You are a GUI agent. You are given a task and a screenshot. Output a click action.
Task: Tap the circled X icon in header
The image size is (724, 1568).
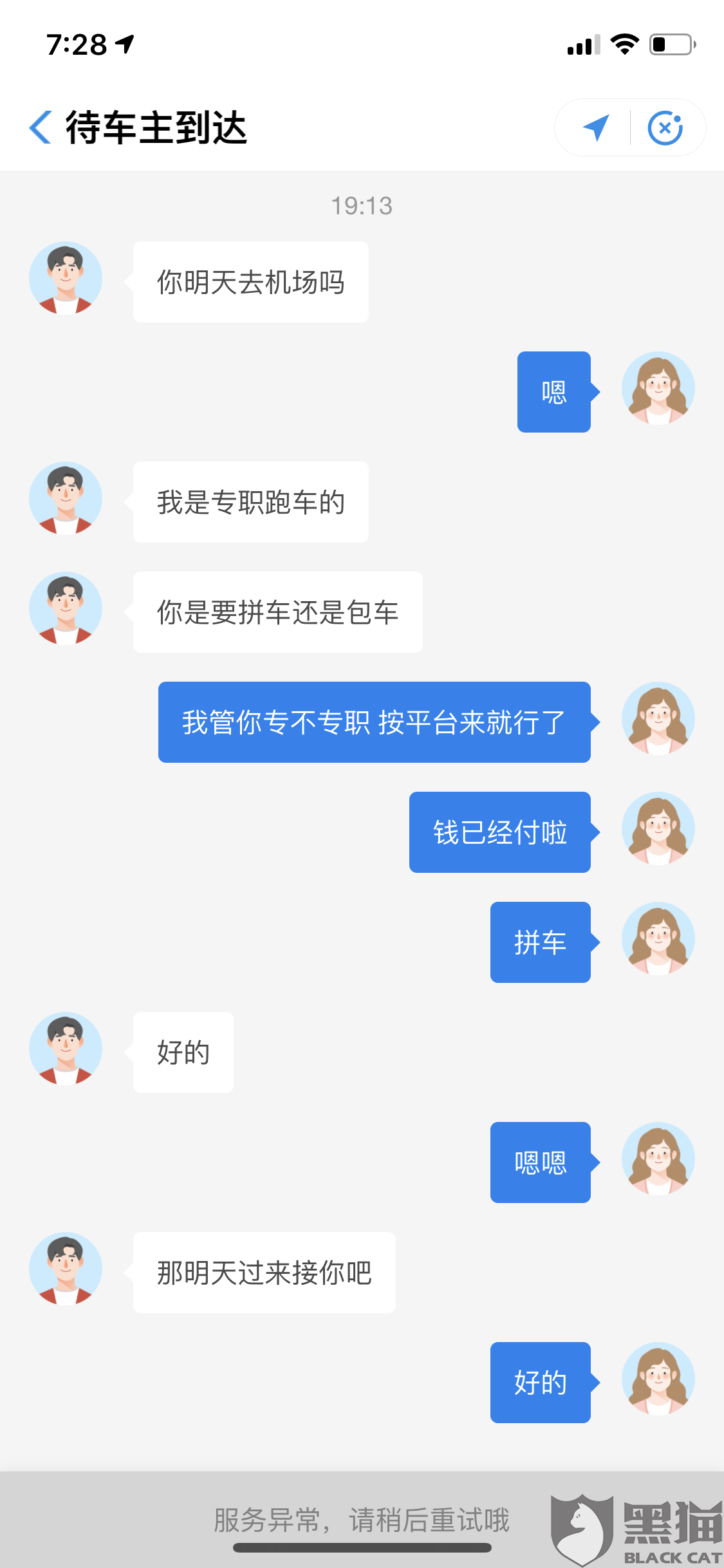[x=665, y=127]
